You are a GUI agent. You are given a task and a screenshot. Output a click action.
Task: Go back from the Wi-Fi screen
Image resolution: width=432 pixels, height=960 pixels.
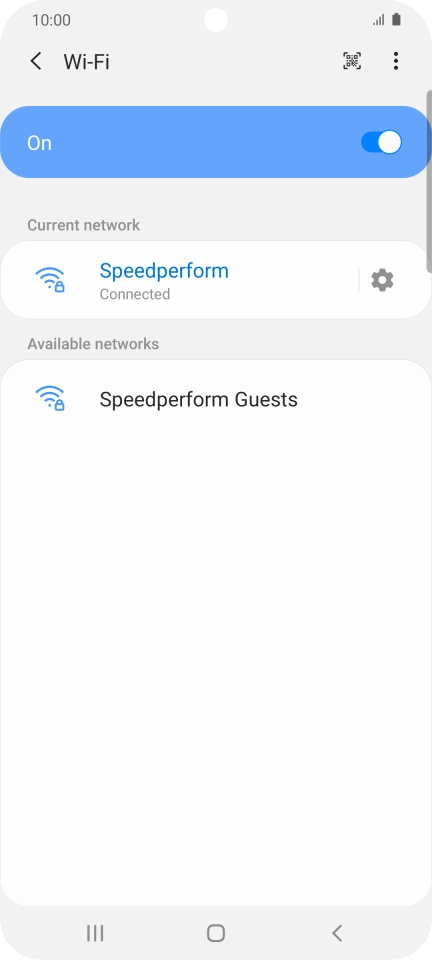click(x=36, y=61)
